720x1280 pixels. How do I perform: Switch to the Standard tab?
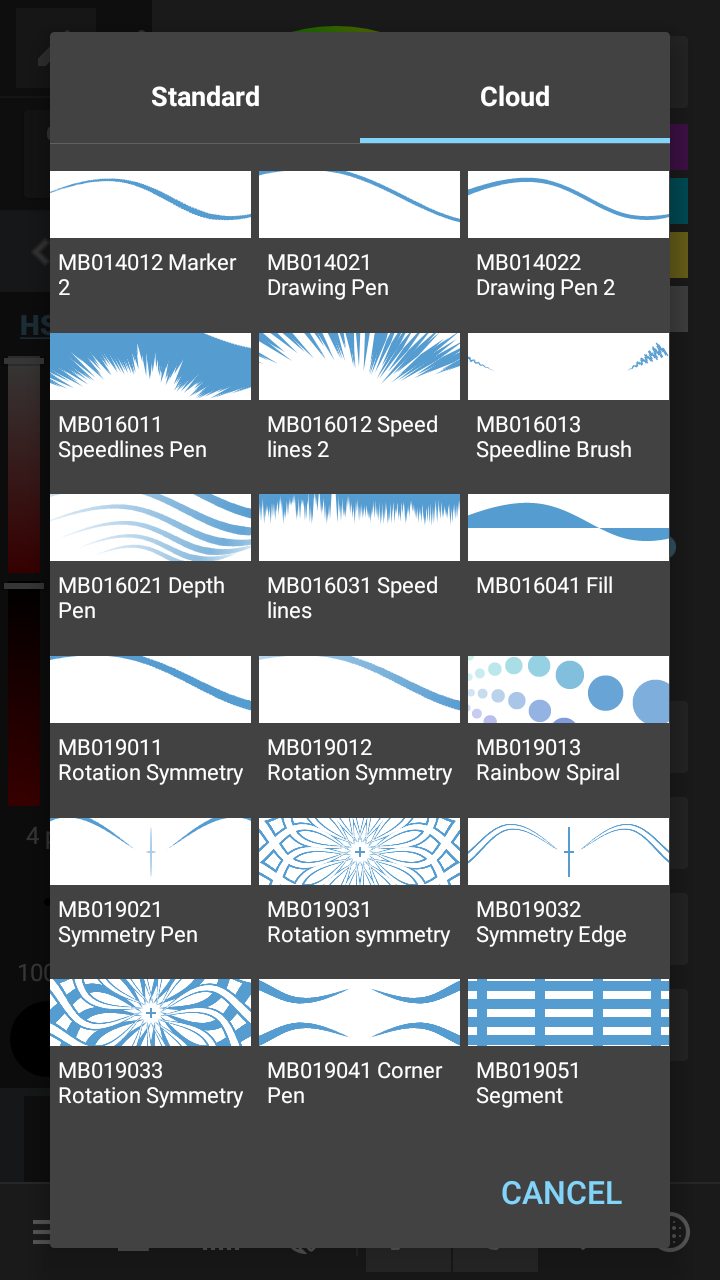tap(205, 97)
